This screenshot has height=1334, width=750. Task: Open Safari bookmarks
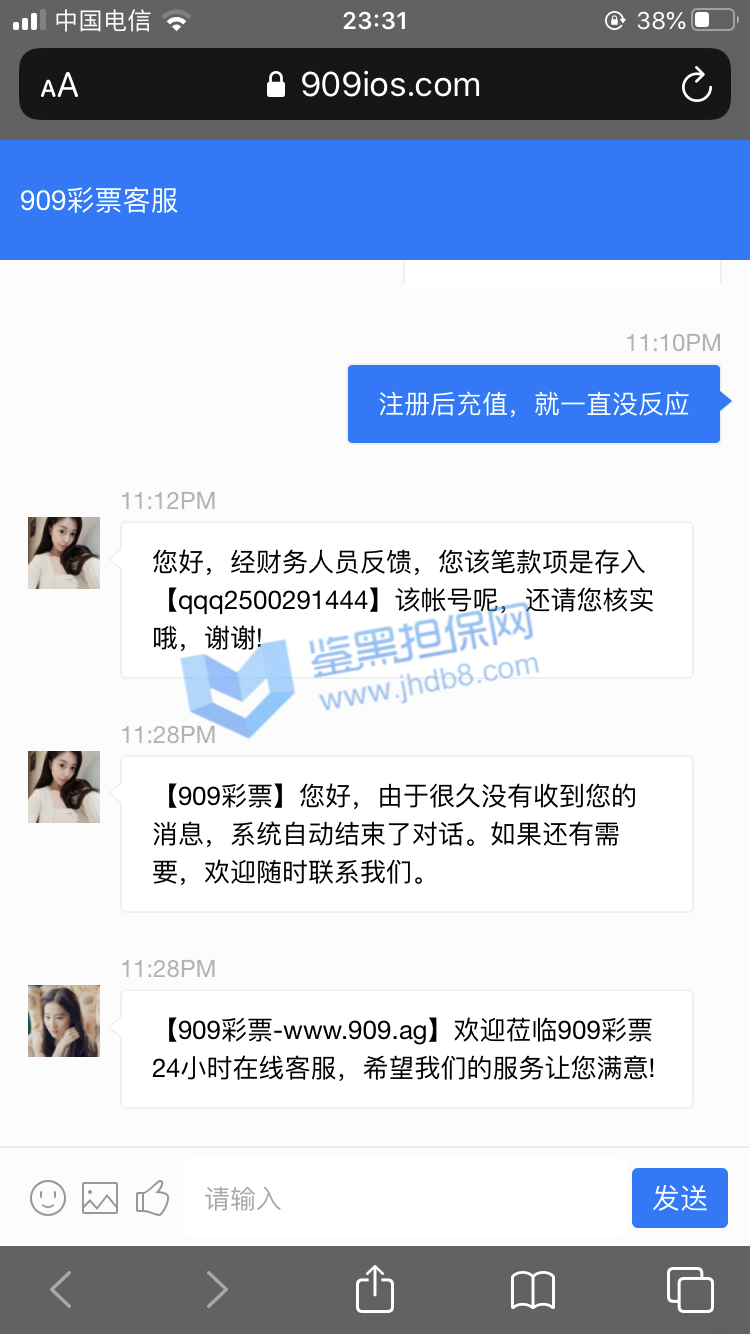point(532,1289)
